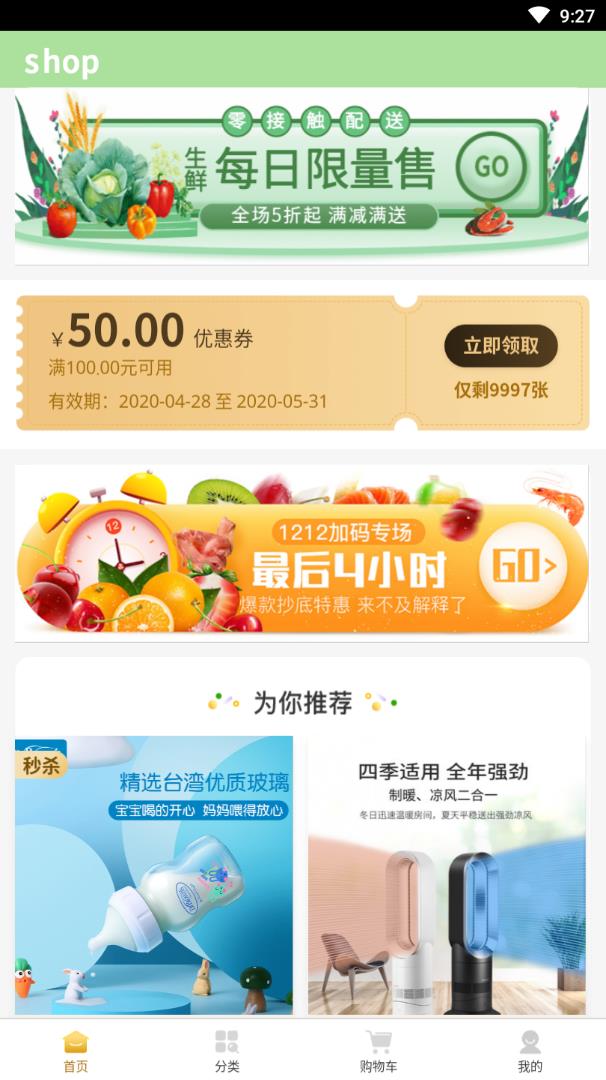Open the fresh produce daily limited sale banner
The width and height of the screenshot is (606, 1080).
[x=301, y=176]
